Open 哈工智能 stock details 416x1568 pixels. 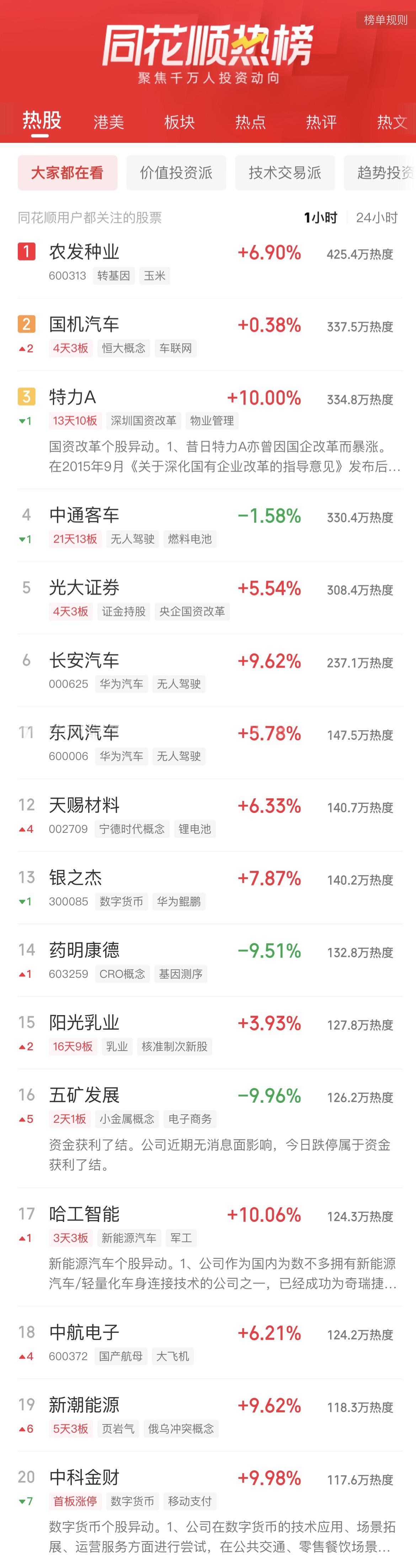[84, 1214]
